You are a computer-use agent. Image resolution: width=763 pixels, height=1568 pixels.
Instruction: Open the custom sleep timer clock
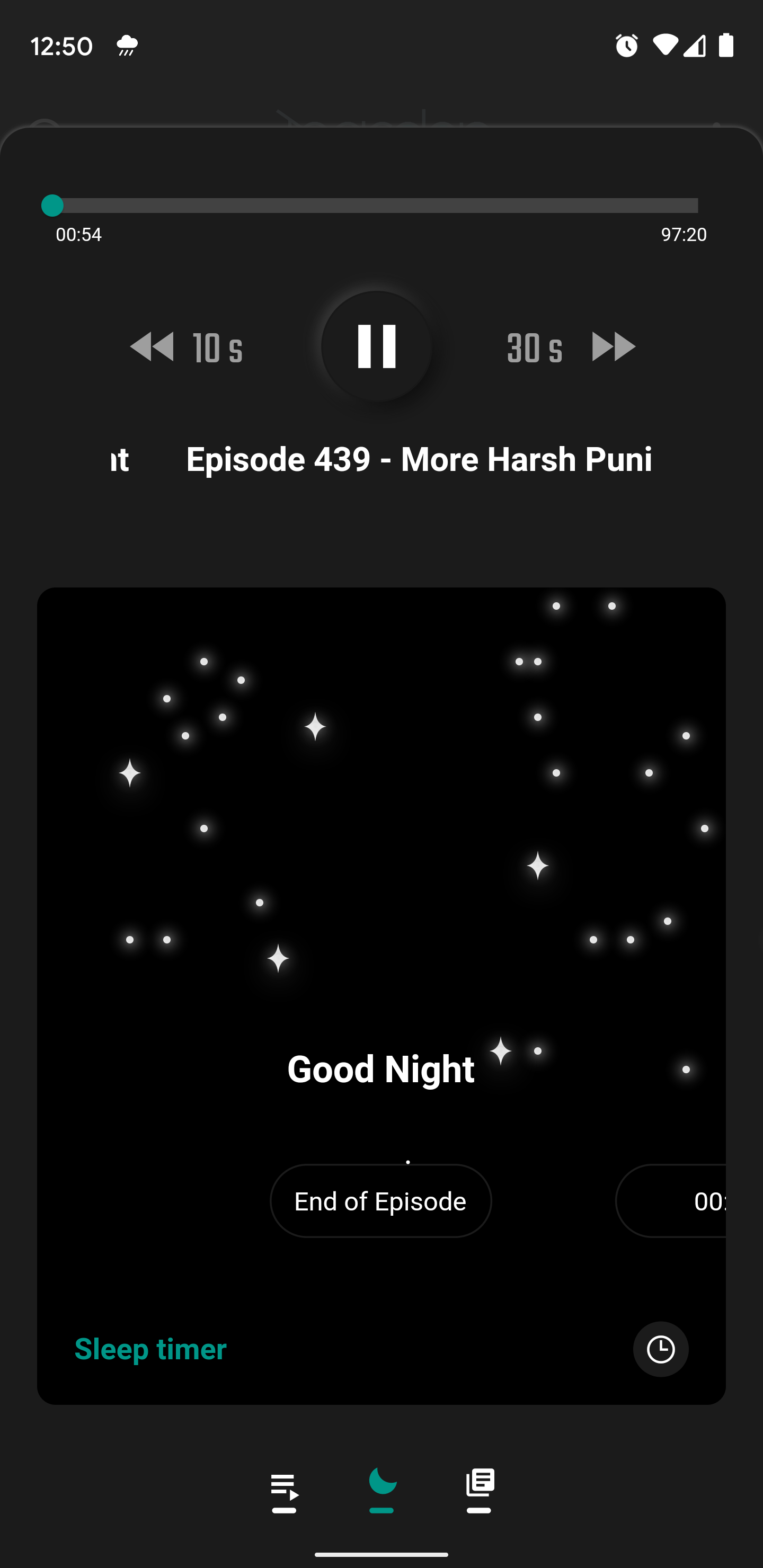[660, 1349]
